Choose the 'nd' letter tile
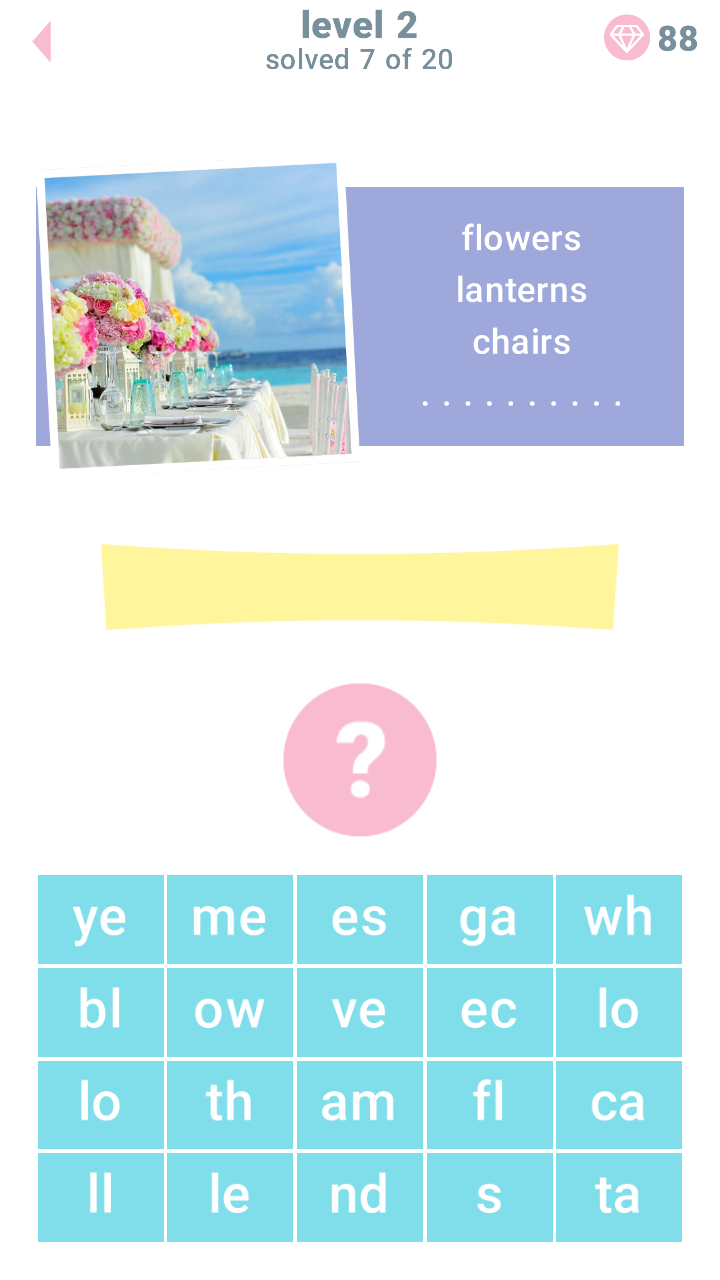The image size is (720, 1280). pos(360,1197)
